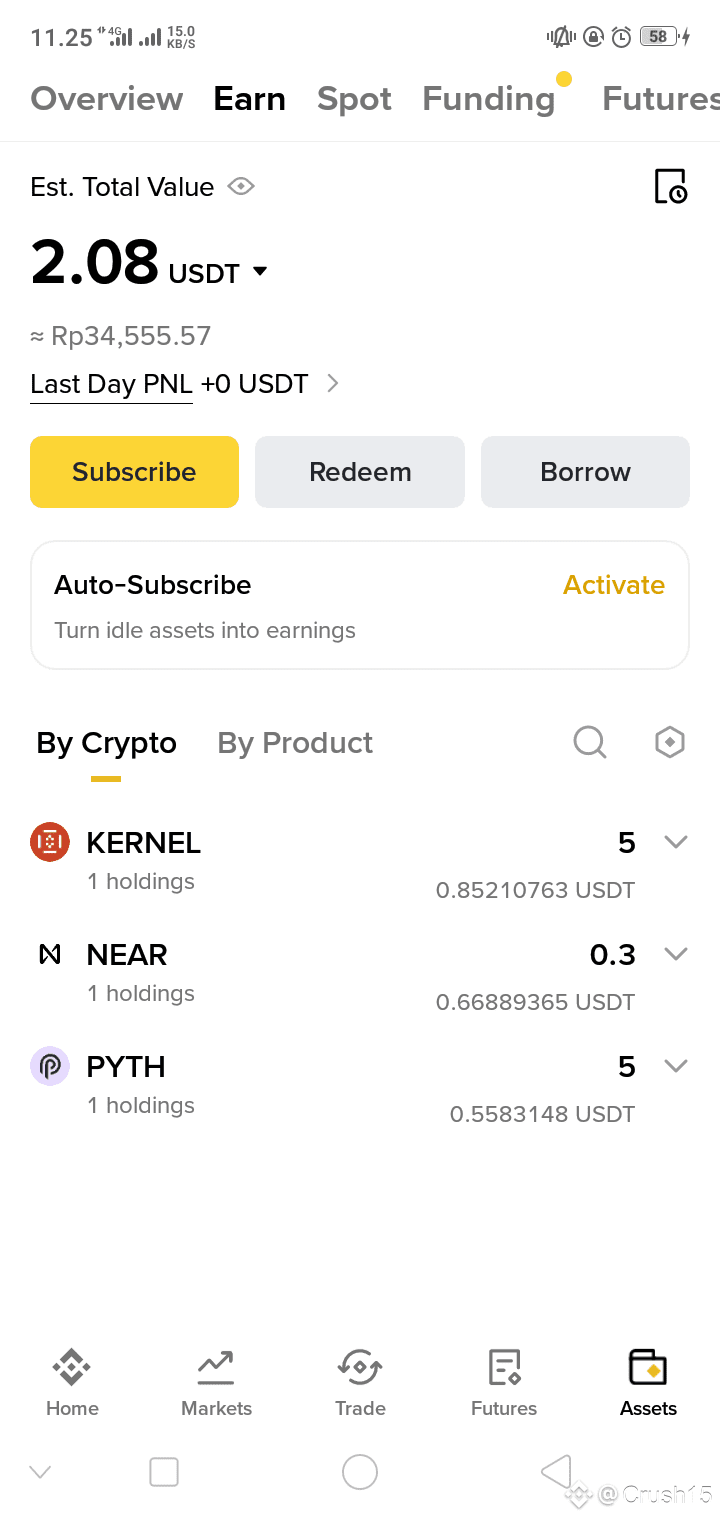Expand the KERNEL holdings row
The image size is (720, 1520).
point(676,842)
